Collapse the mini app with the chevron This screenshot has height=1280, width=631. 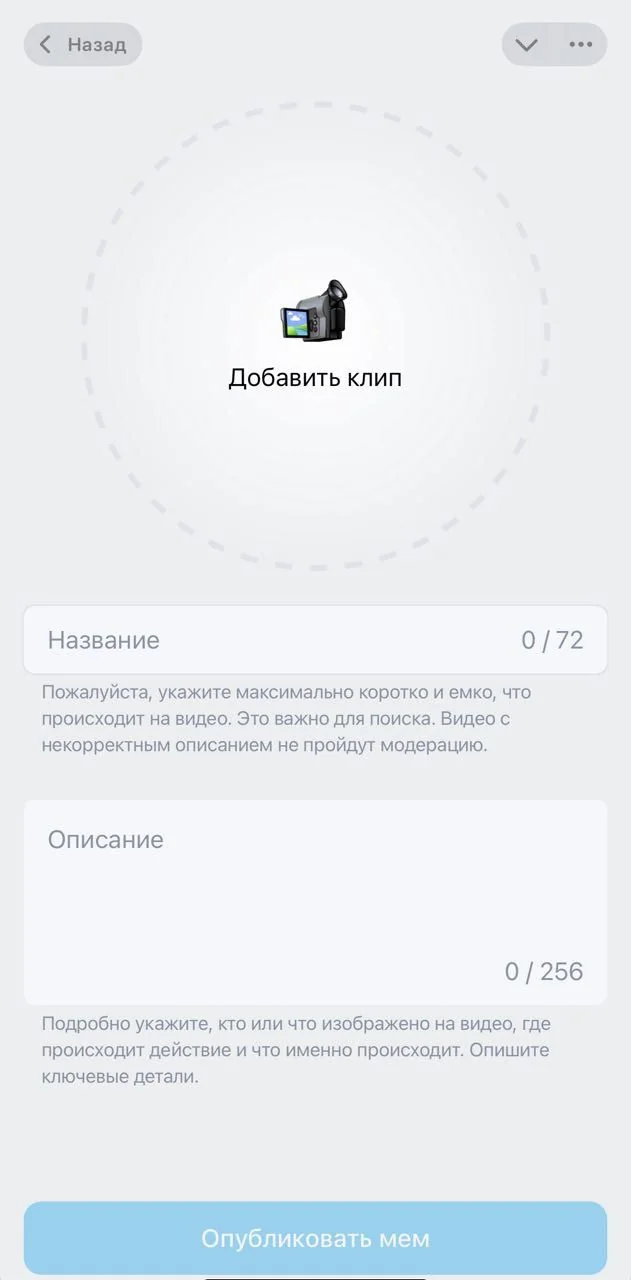(527, 45)
